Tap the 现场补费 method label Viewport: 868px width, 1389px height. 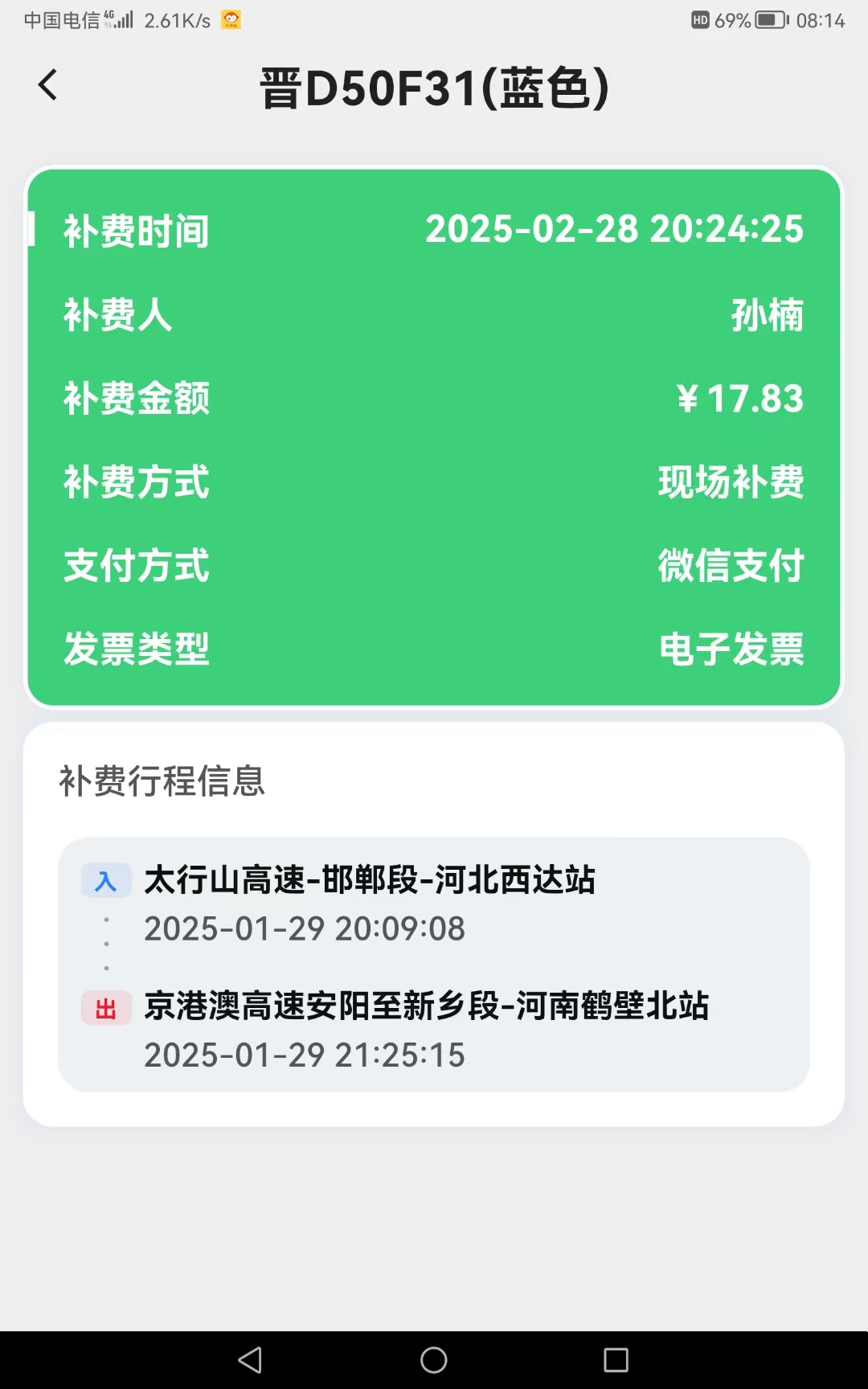tap(731, 483)
